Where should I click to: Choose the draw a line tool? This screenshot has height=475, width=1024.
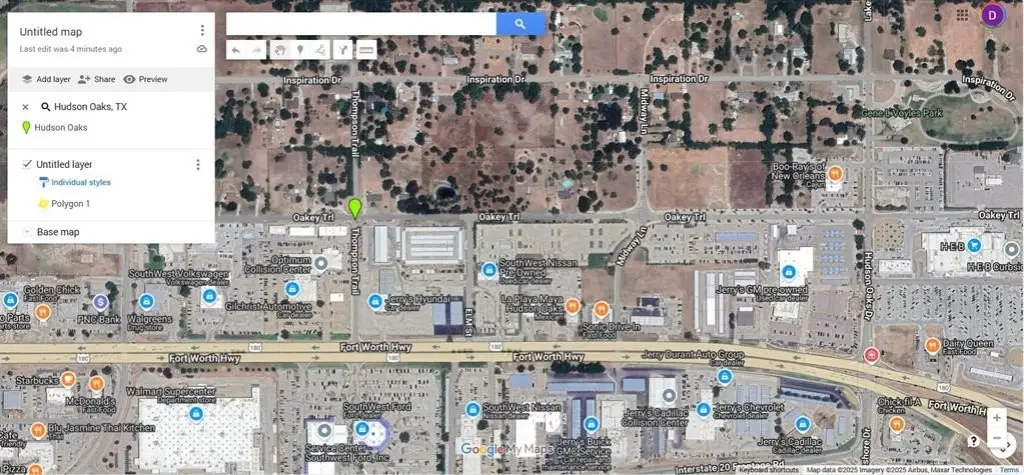320,49
